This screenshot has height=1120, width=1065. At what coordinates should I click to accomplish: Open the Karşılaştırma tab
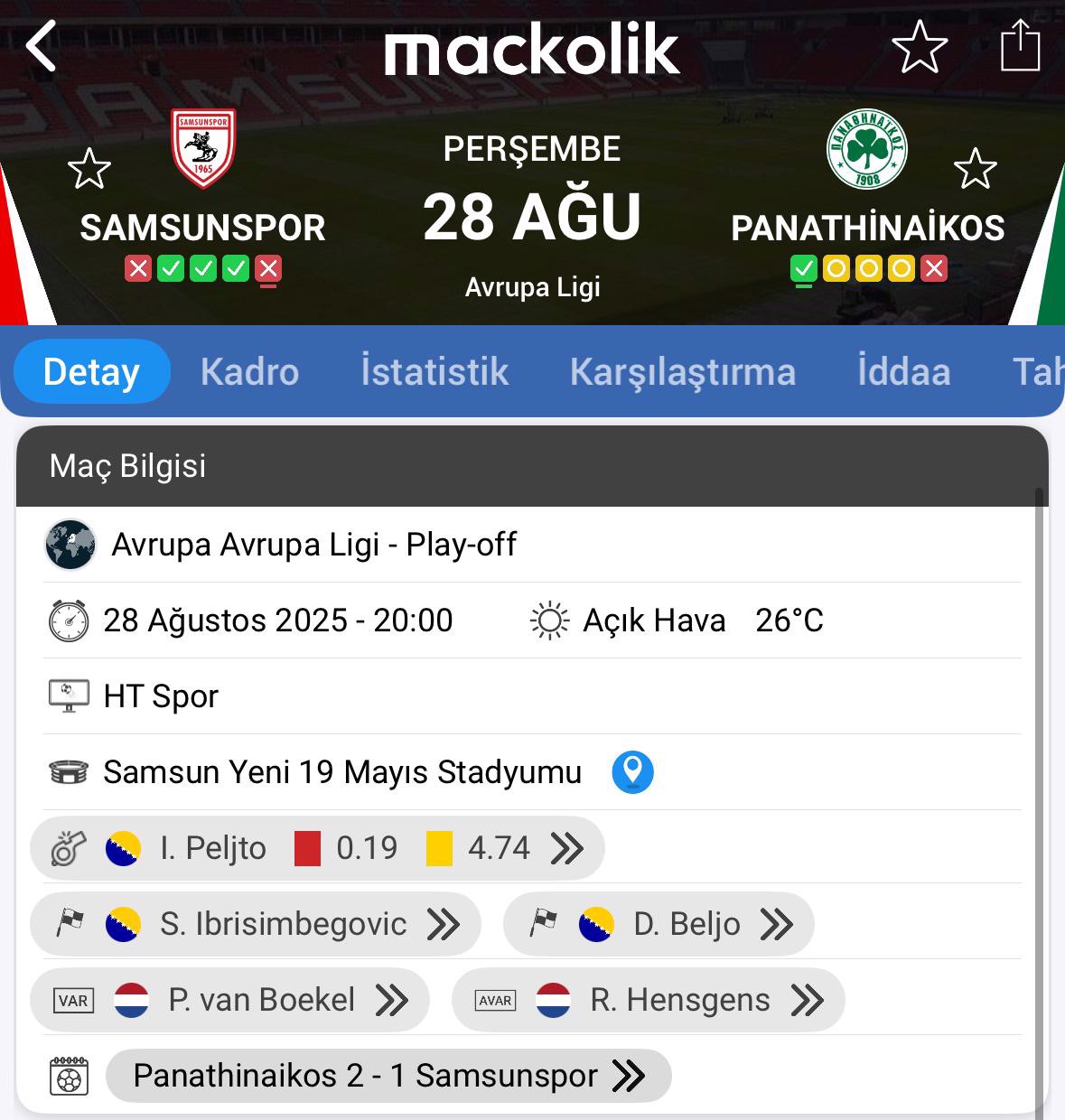[x=682, y=371]
